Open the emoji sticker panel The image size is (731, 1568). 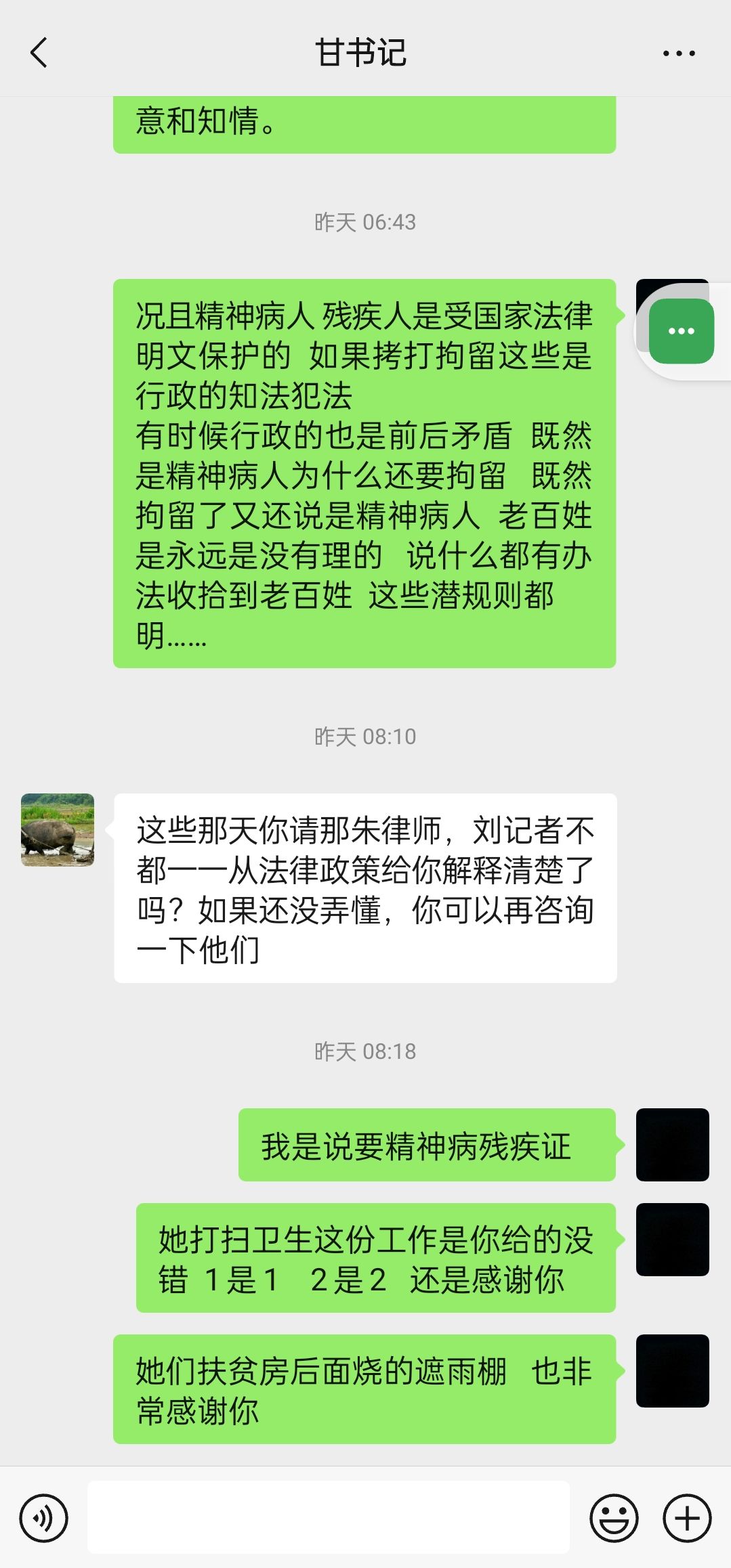tap(614, 1518)
